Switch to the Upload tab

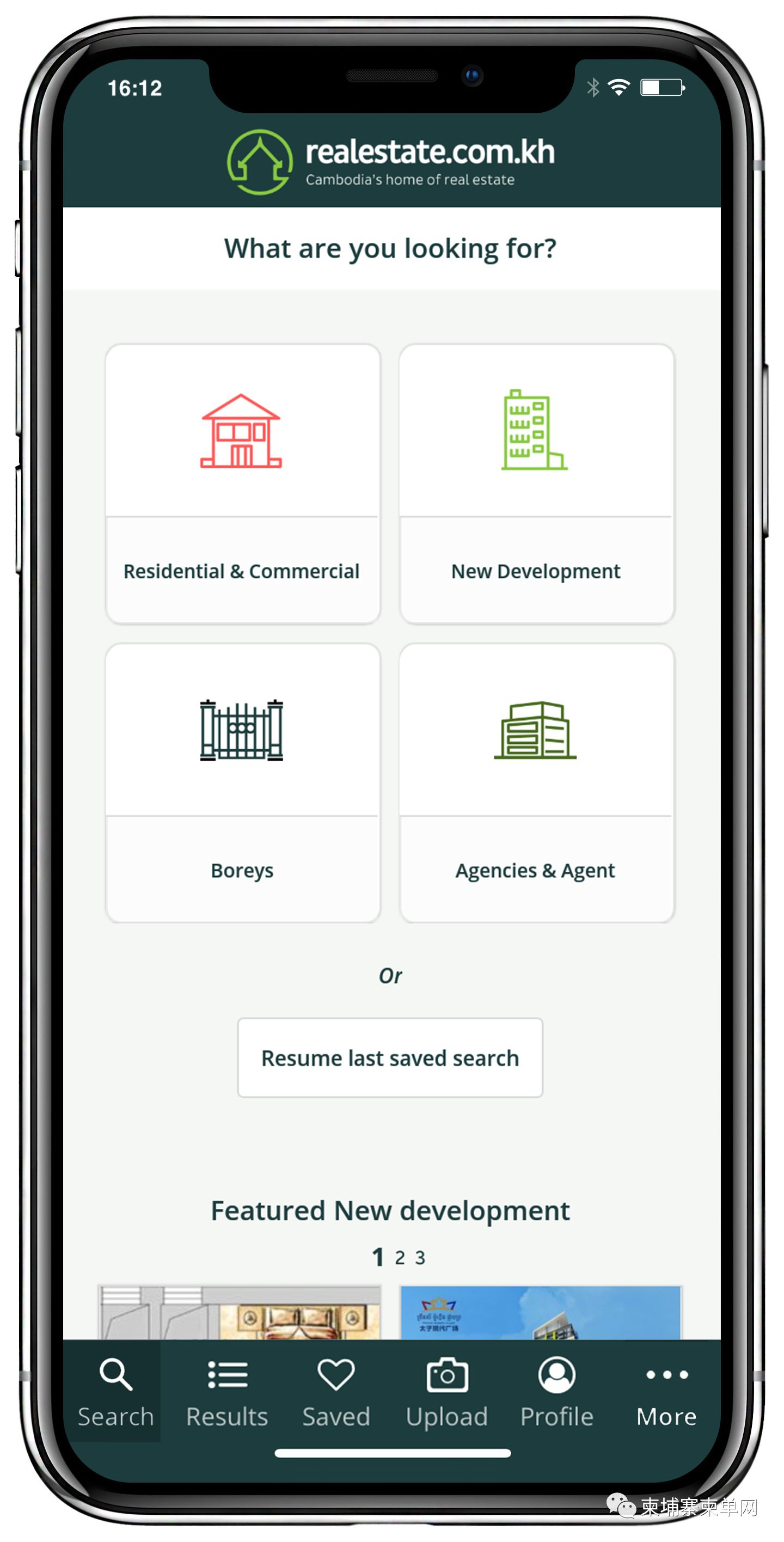[x=446, y=1392]
